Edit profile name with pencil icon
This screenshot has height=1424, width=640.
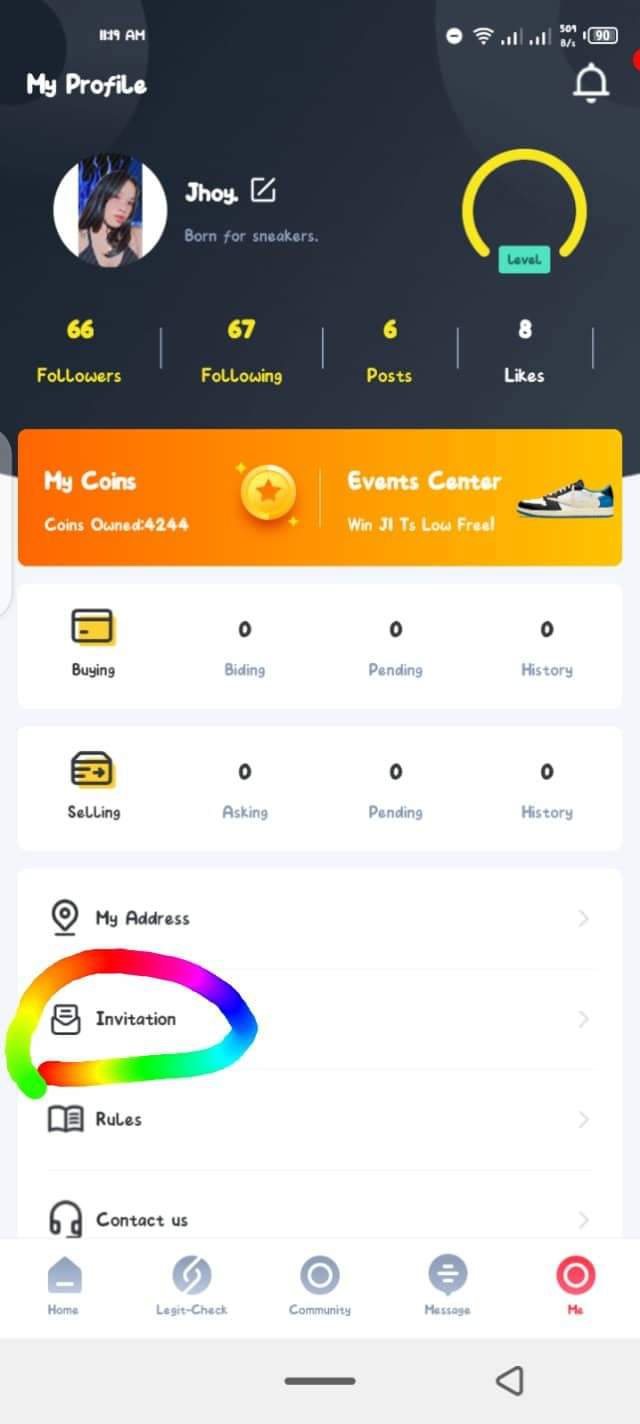(x=263, y=190)
